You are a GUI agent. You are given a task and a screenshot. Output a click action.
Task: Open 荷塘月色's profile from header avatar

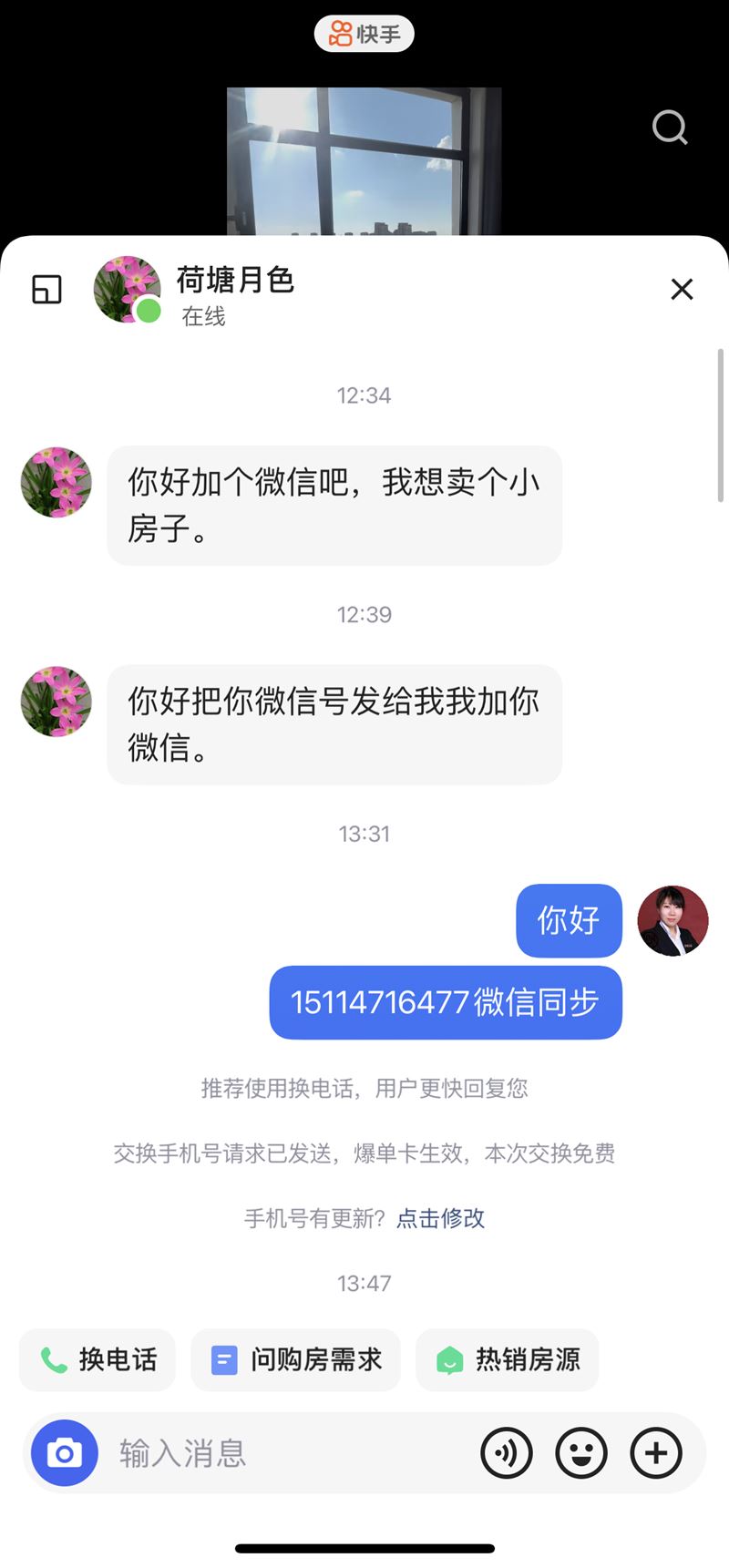128,290
